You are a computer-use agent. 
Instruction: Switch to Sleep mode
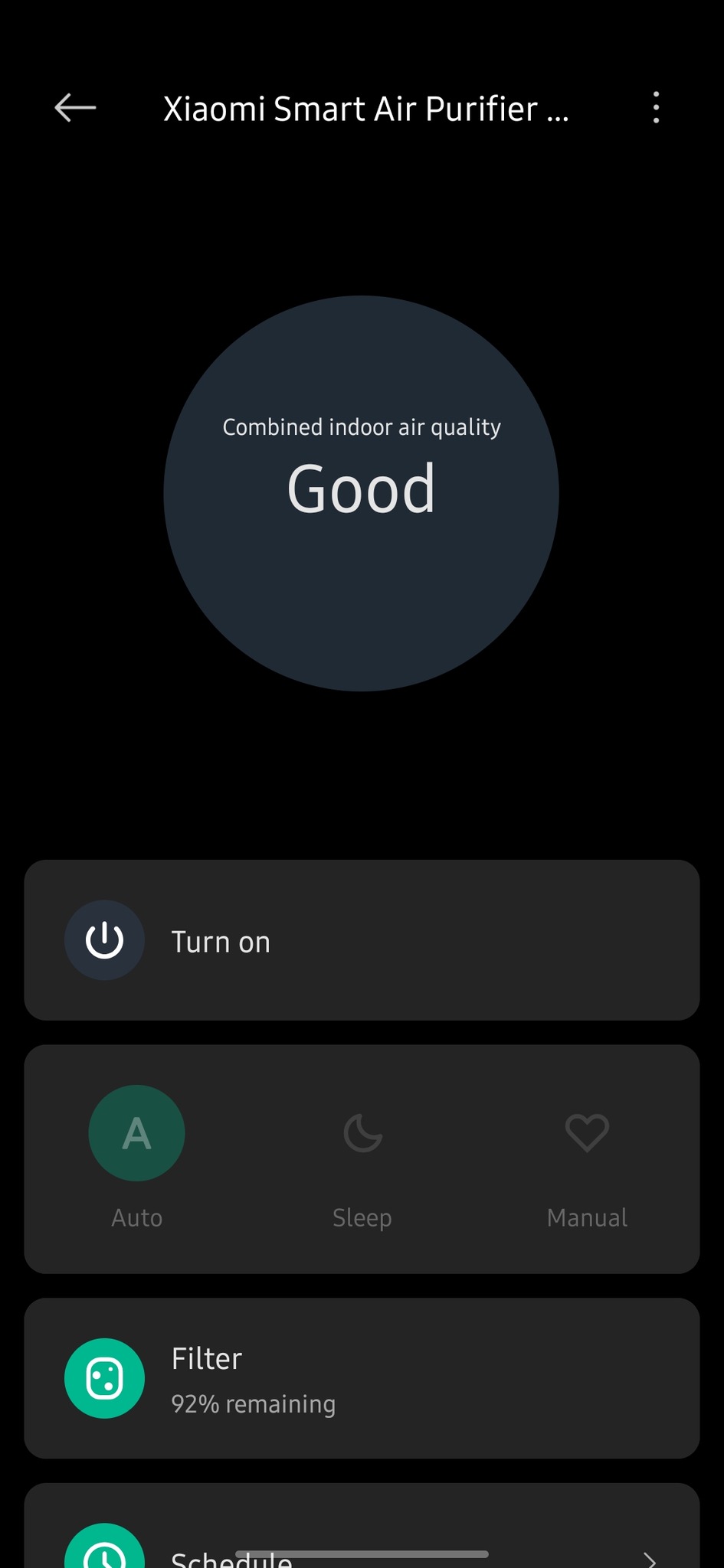(362, 1133)
